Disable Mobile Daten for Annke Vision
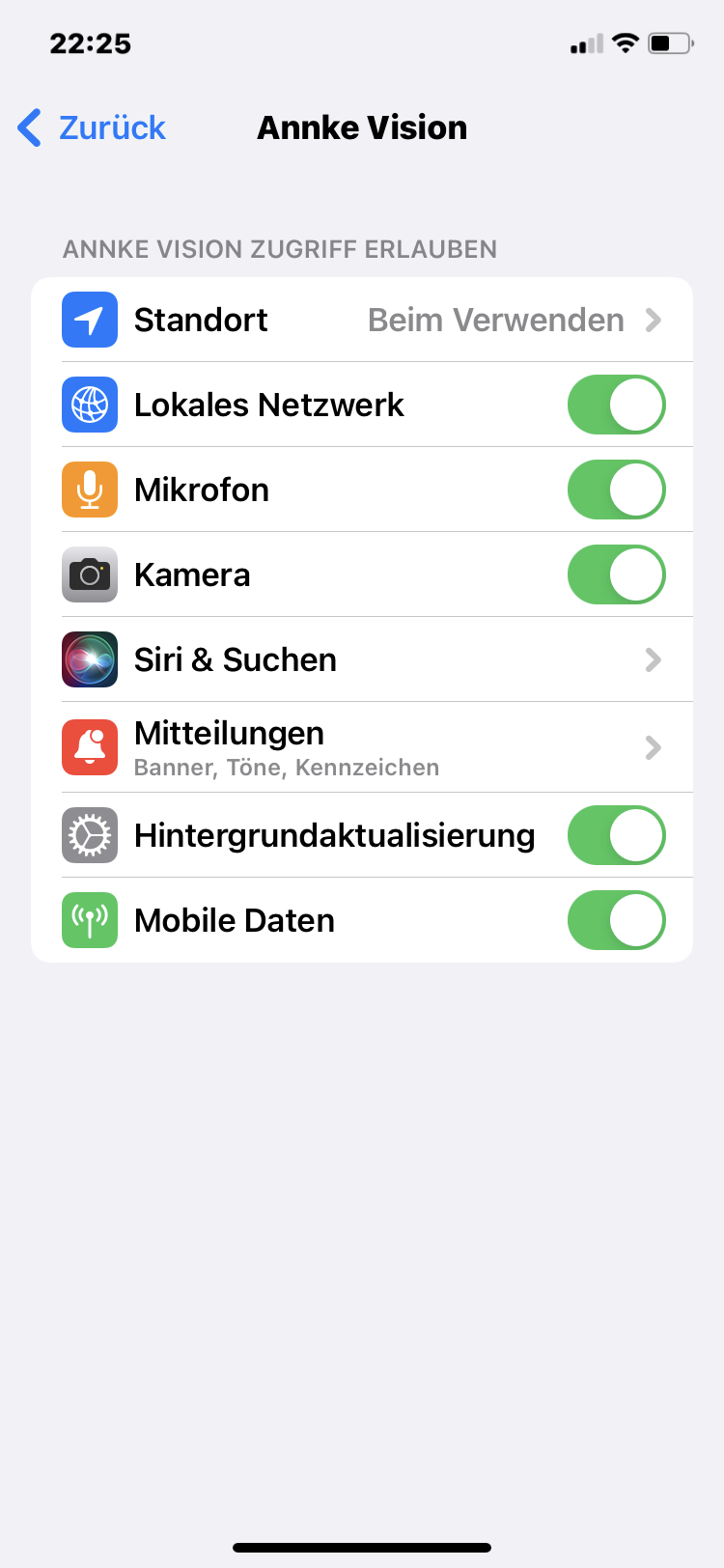This screenshot has width=724, height=1568. [x=616, y=920]
